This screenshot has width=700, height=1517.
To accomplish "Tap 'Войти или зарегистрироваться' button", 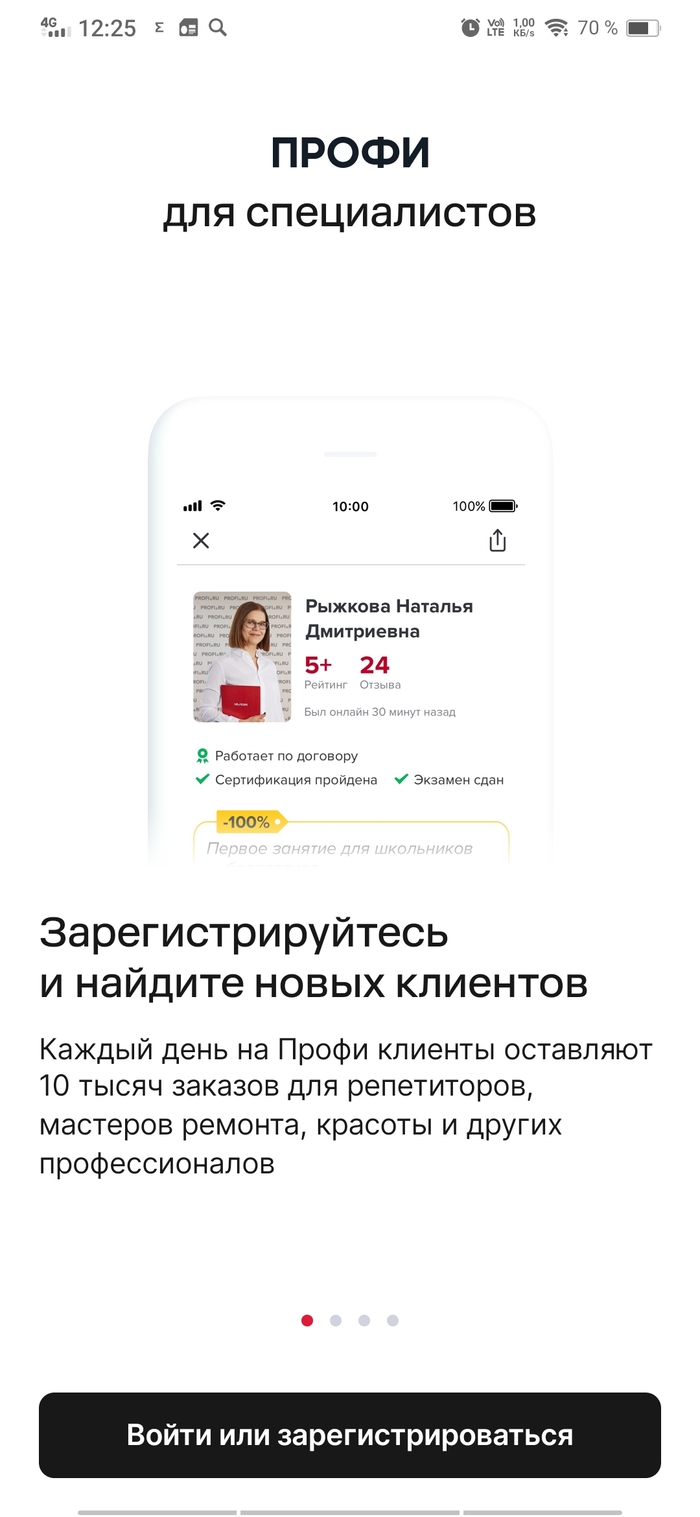I will 350,1435.
